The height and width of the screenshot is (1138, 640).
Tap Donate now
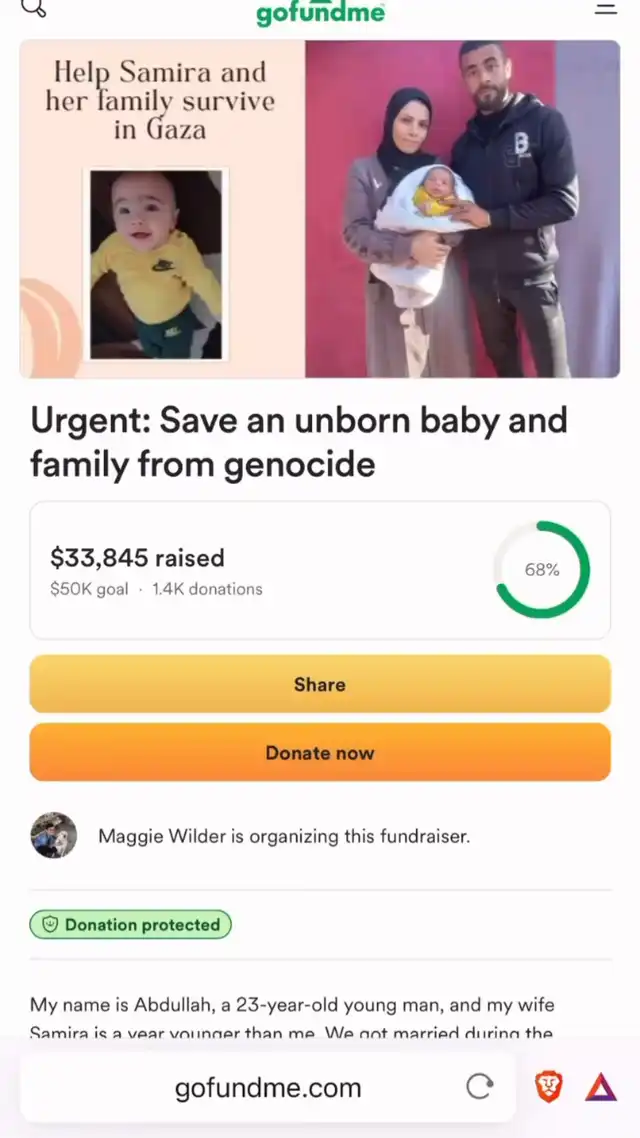click(x=320, y=752)
